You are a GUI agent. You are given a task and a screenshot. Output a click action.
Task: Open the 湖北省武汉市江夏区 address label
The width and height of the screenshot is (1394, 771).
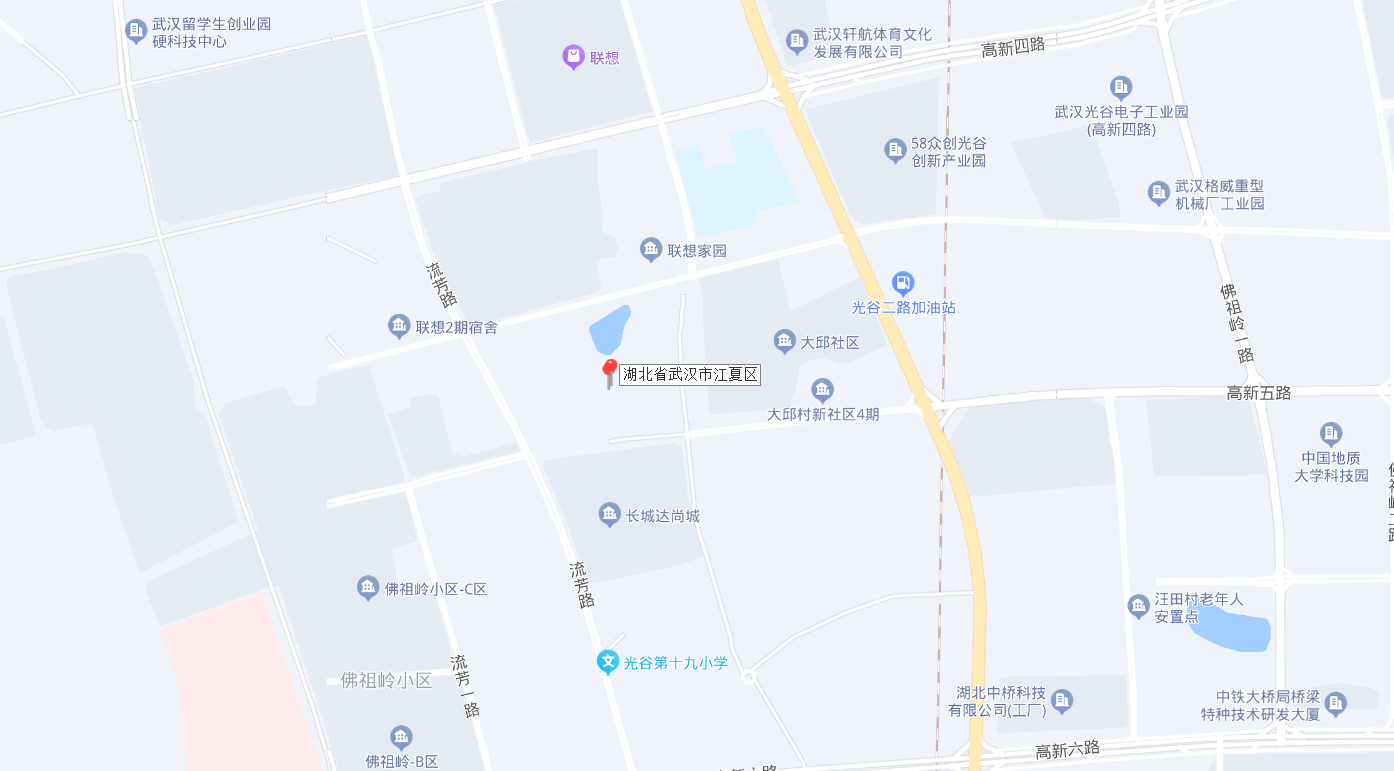click(x=690, y=375)
